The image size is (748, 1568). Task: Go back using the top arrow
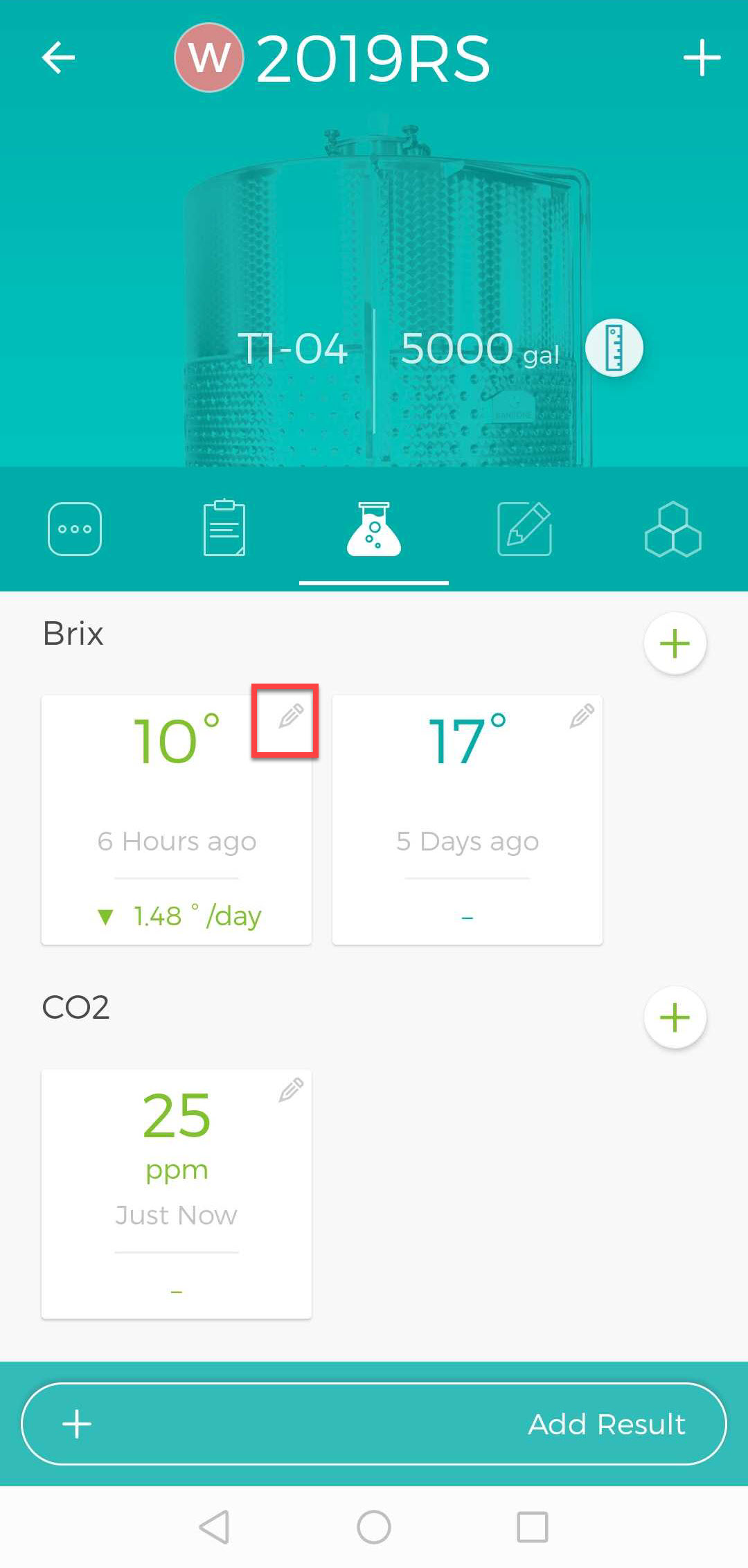tap(58, 57)
